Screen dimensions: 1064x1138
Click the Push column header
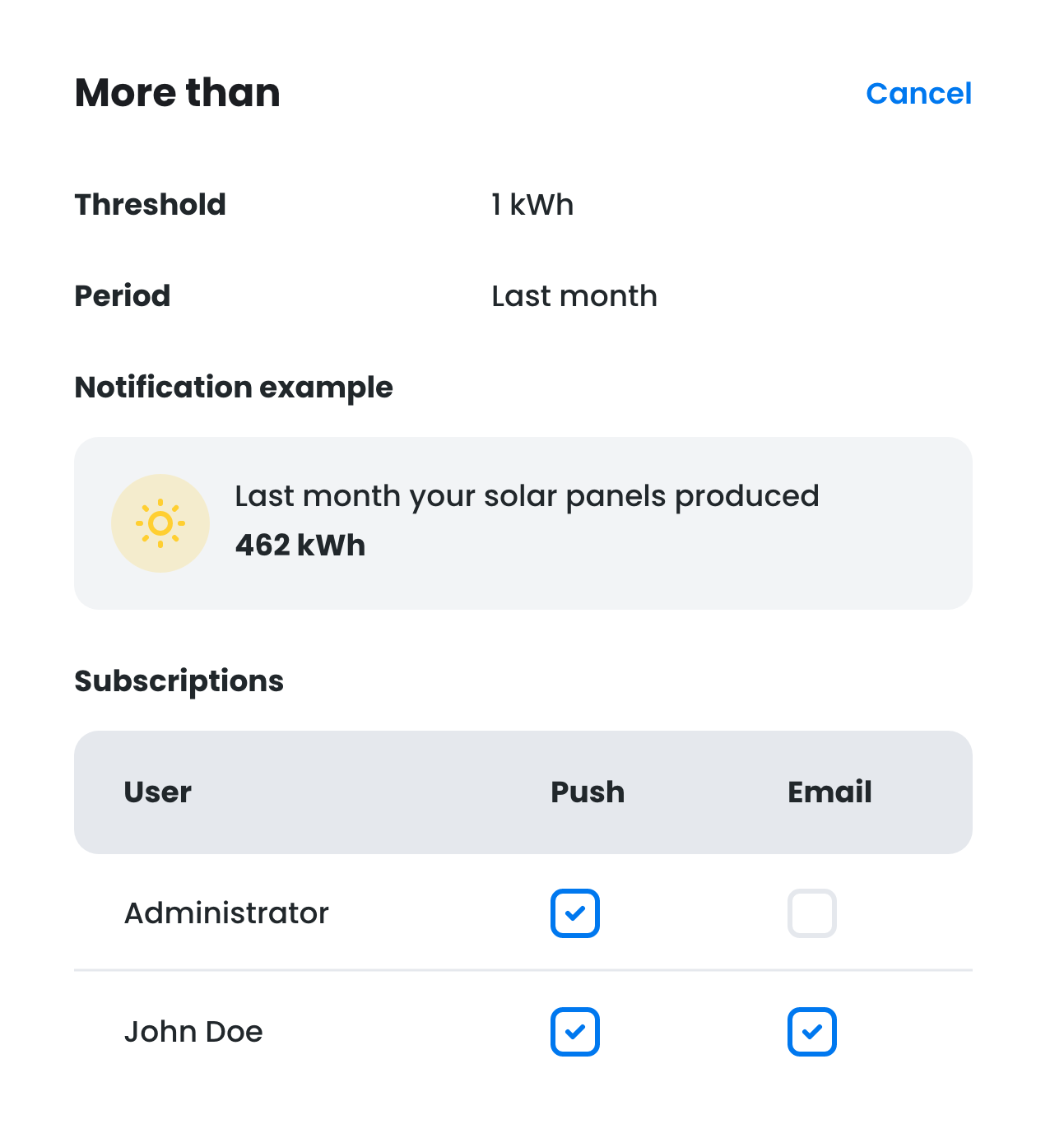pyautogui.click(x=588, y=792)
